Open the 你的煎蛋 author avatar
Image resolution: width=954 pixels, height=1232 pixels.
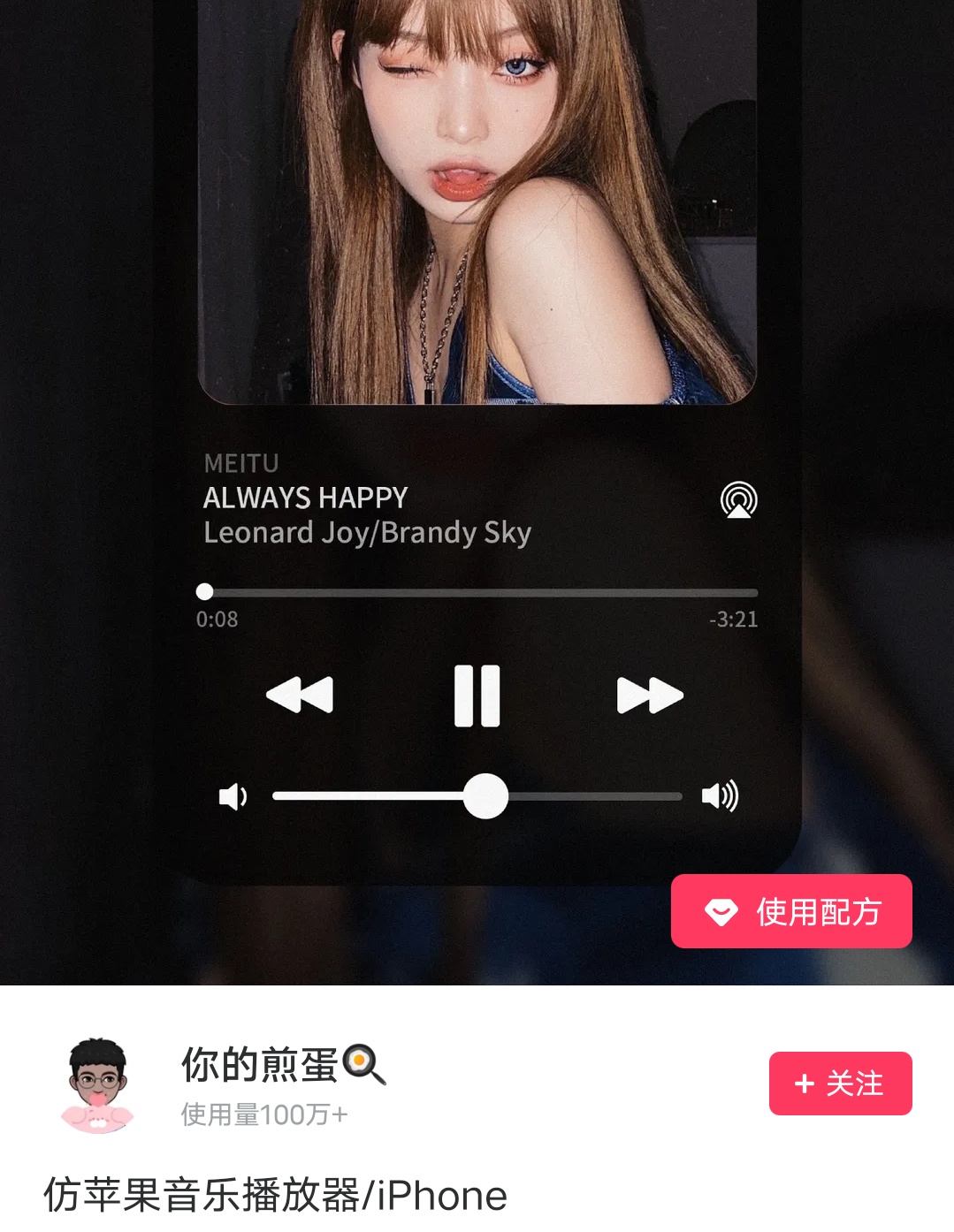pos(97,1086)
